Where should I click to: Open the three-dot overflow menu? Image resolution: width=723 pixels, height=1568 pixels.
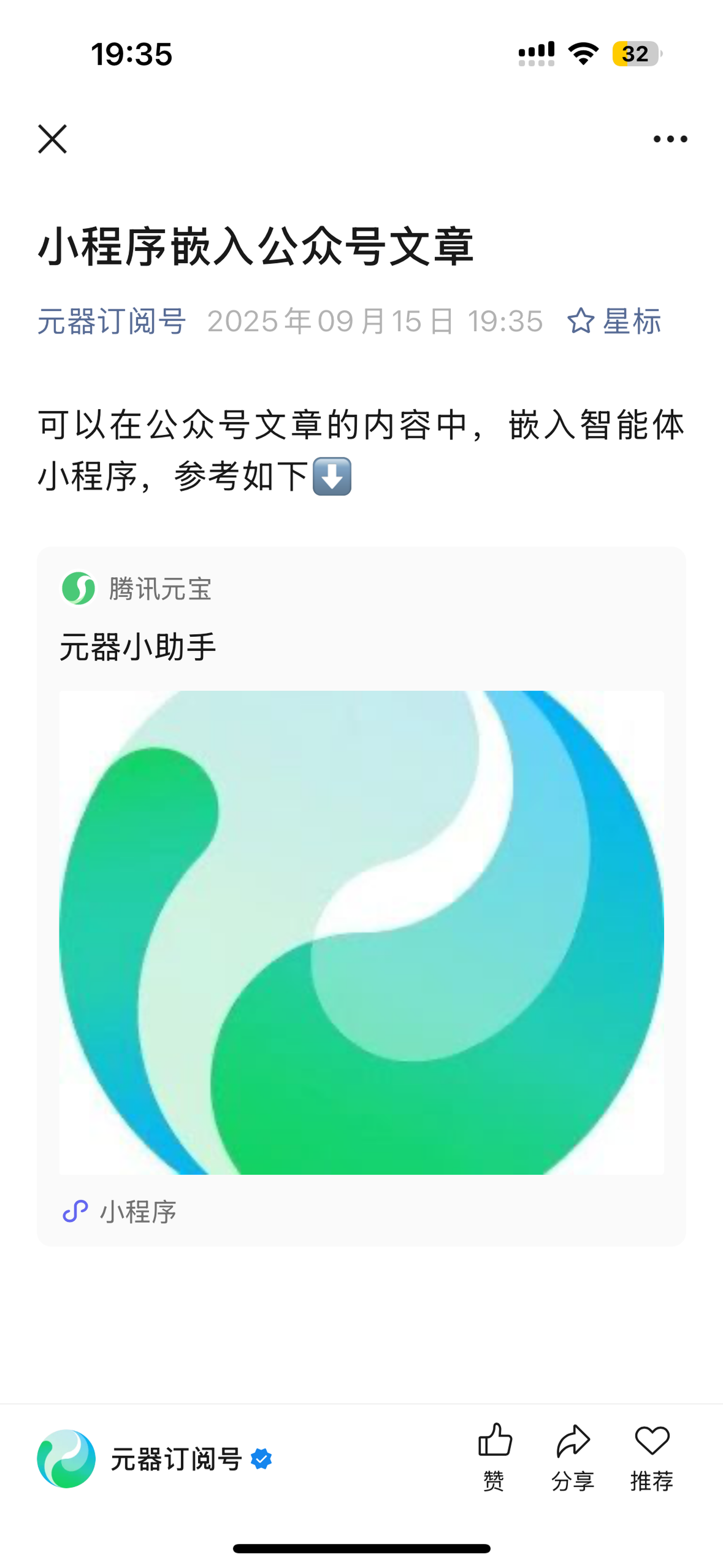pos(670,139)
